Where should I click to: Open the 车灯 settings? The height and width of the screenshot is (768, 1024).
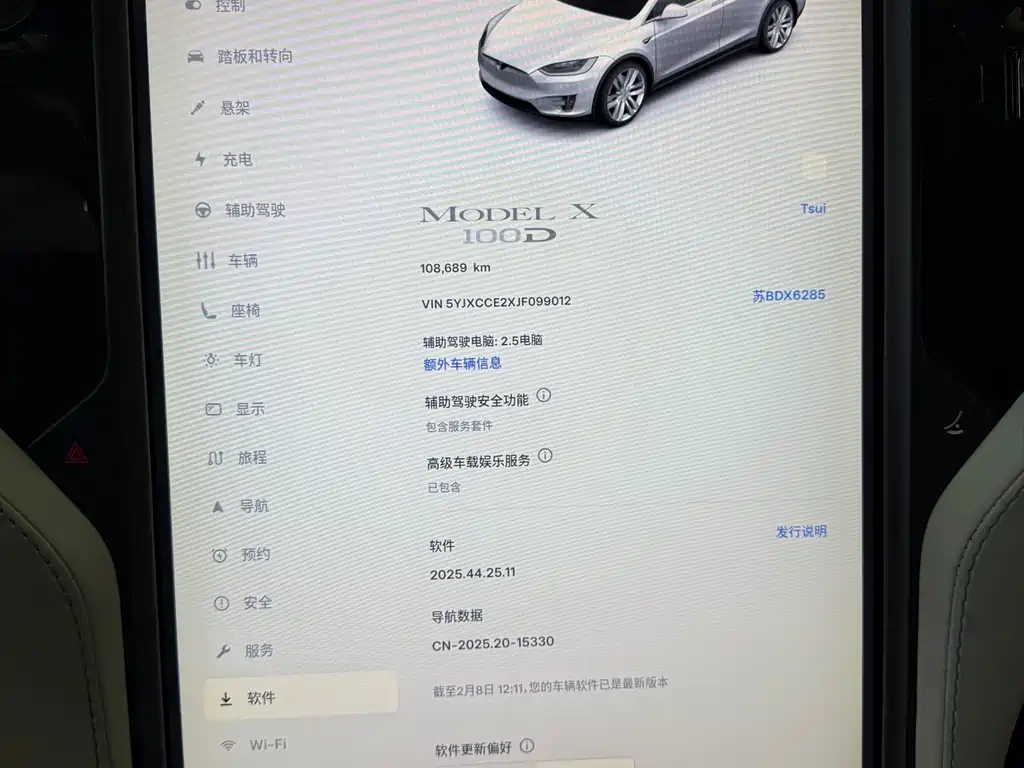pyautogui.click(x=247, y=360)
